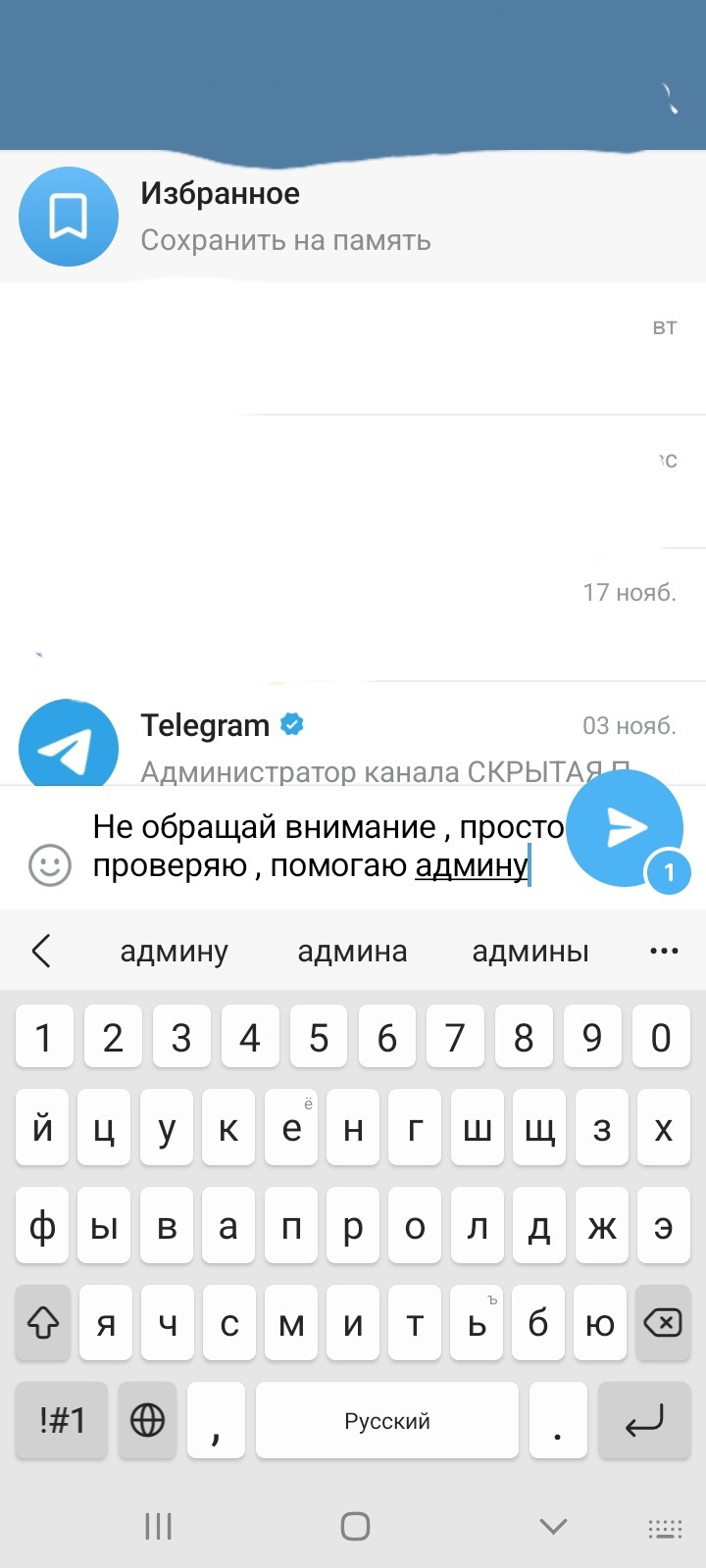Send the message with the blue arrow
The image size is (706, 1568).
click(624, 827)
